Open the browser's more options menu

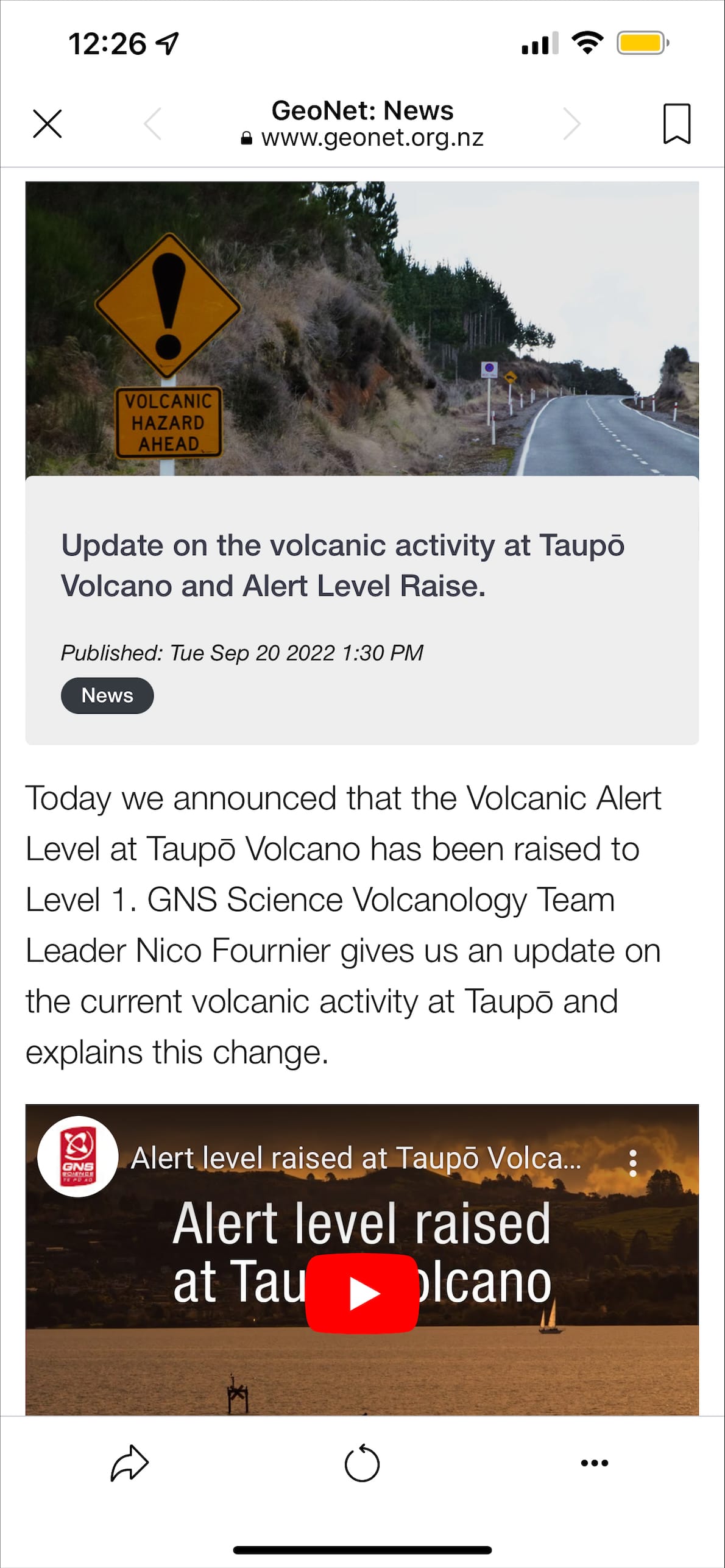click(595, 1463)
